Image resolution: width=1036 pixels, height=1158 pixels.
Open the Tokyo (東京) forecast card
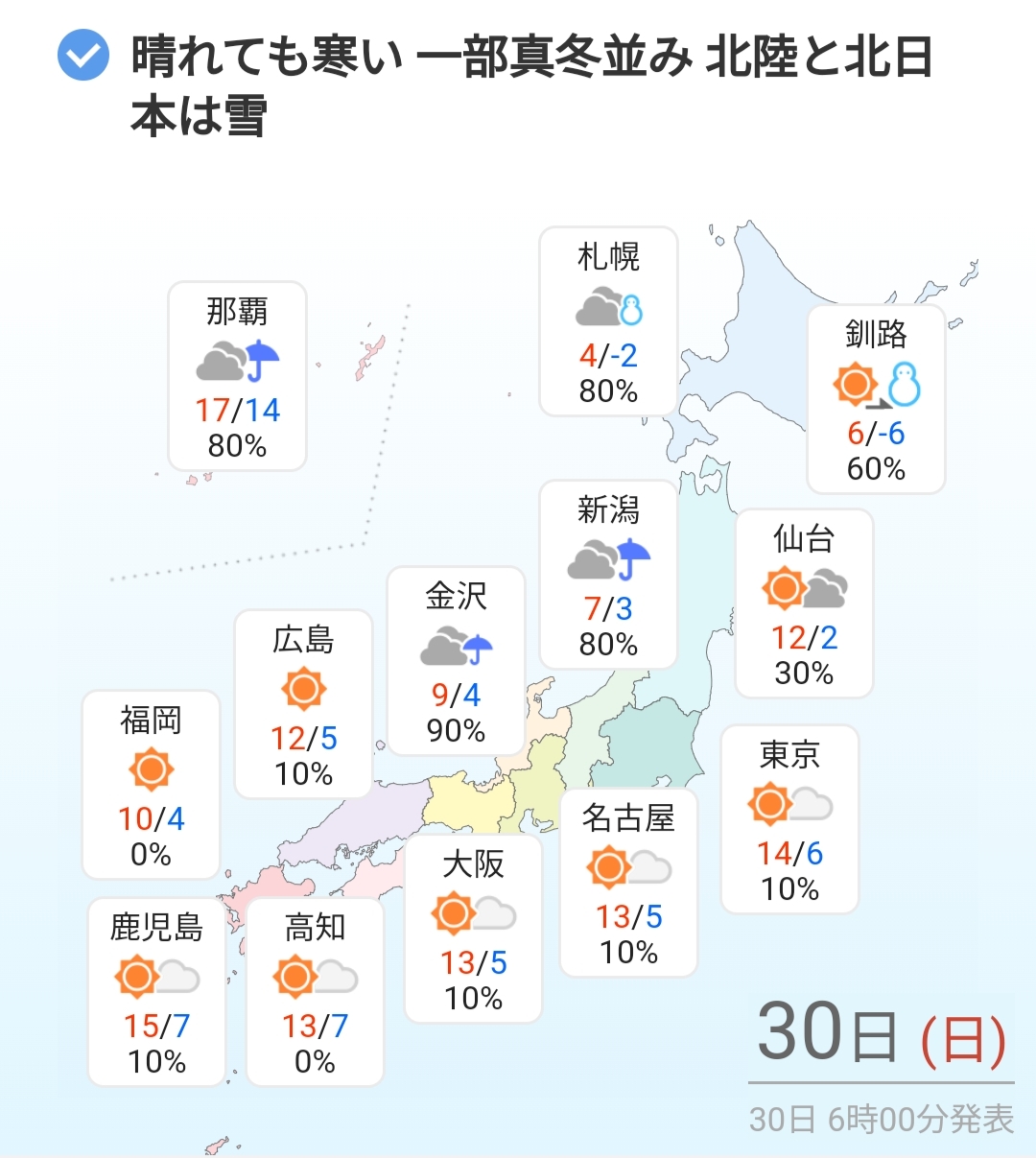pos(789,819)
